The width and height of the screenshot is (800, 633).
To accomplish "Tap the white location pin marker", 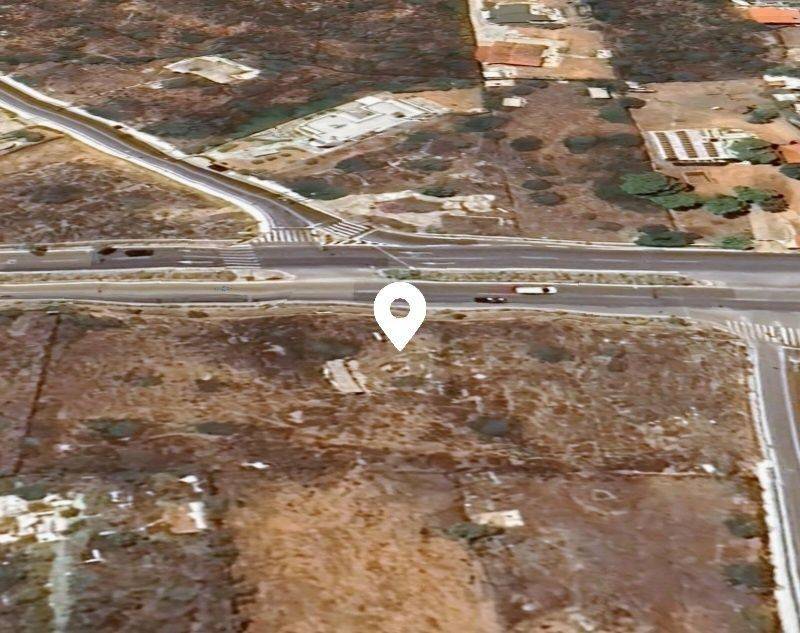I will 400,311.
